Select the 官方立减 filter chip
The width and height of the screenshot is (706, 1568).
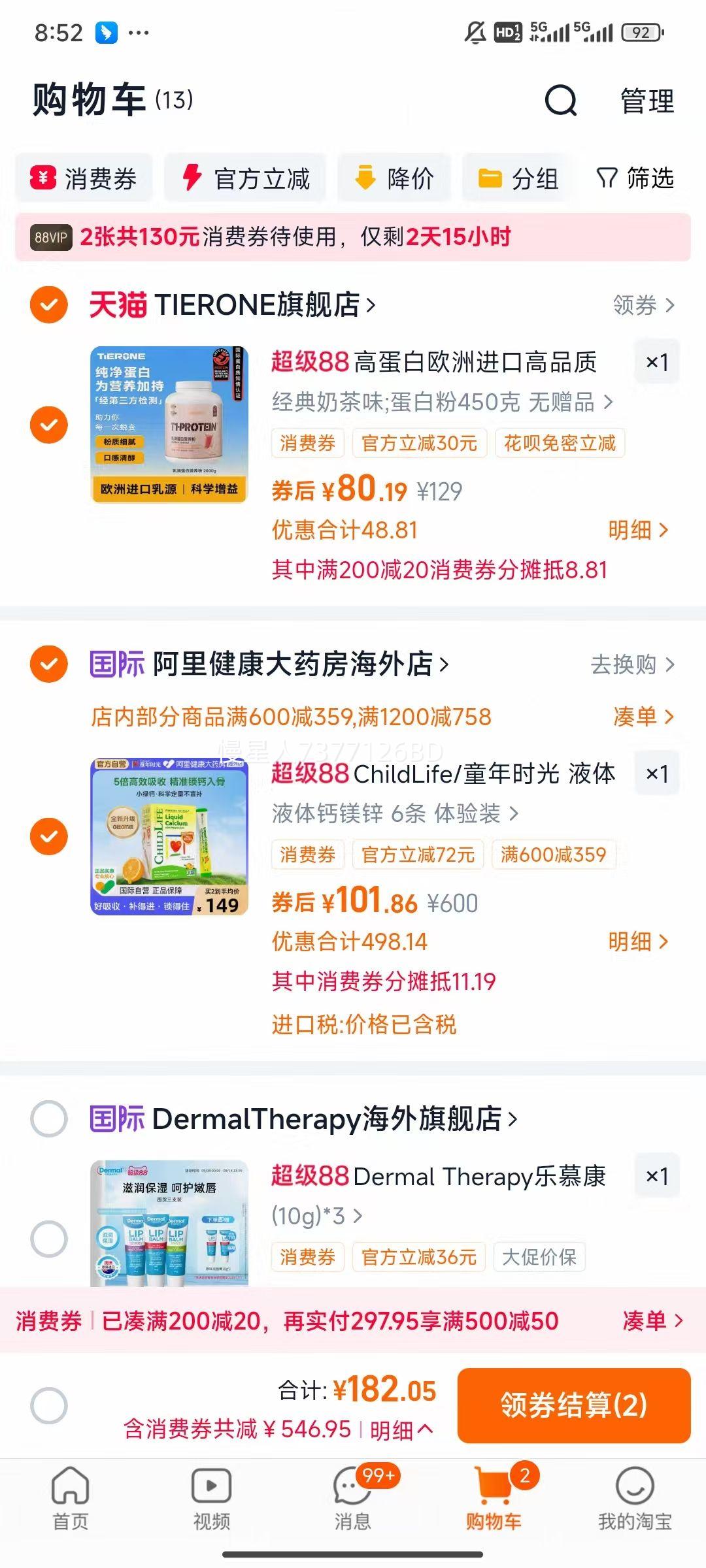tap(245, 178)
